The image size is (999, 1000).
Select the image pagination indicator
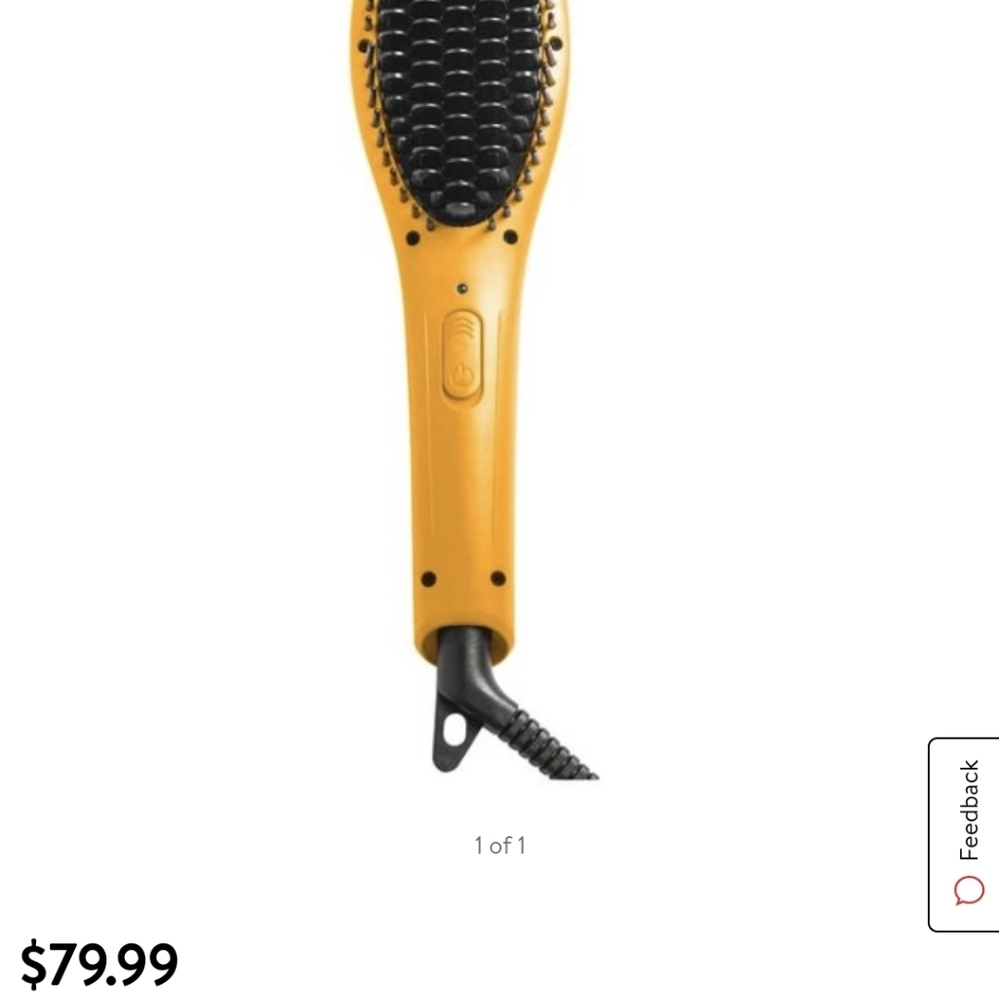(x=502, y=843)
